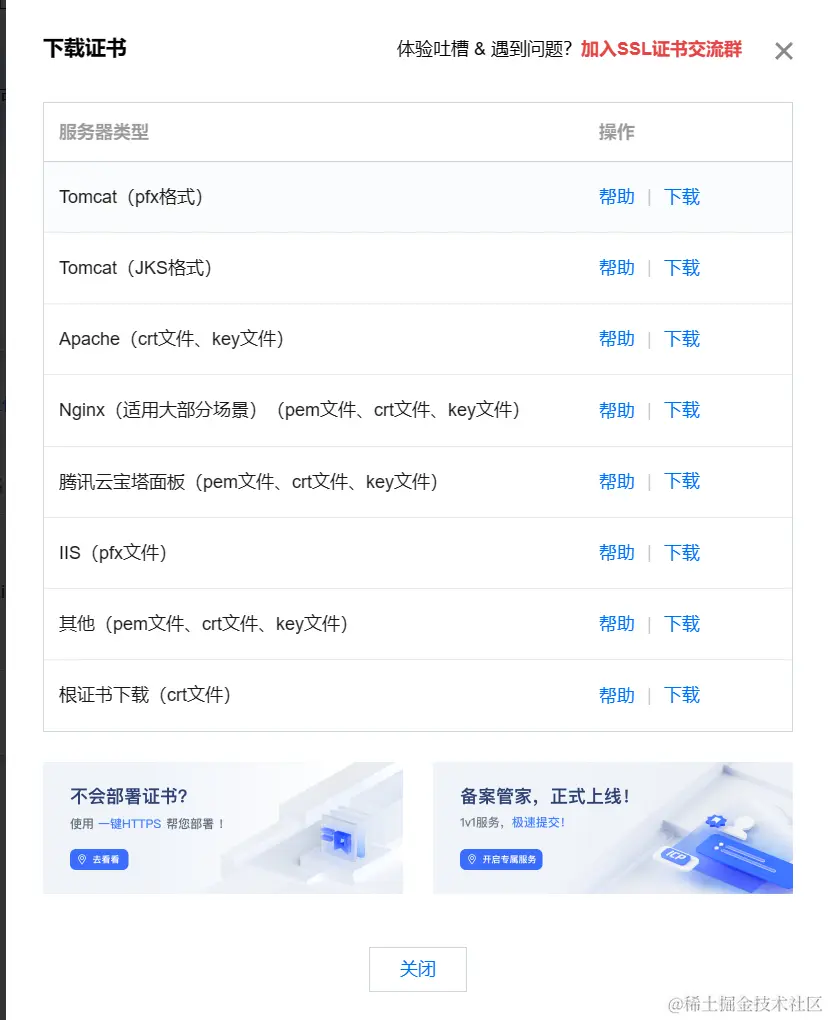This screenshot has height=1020, width=829.
Task: Download the root certificate crt file
Action: click(682, 695)
